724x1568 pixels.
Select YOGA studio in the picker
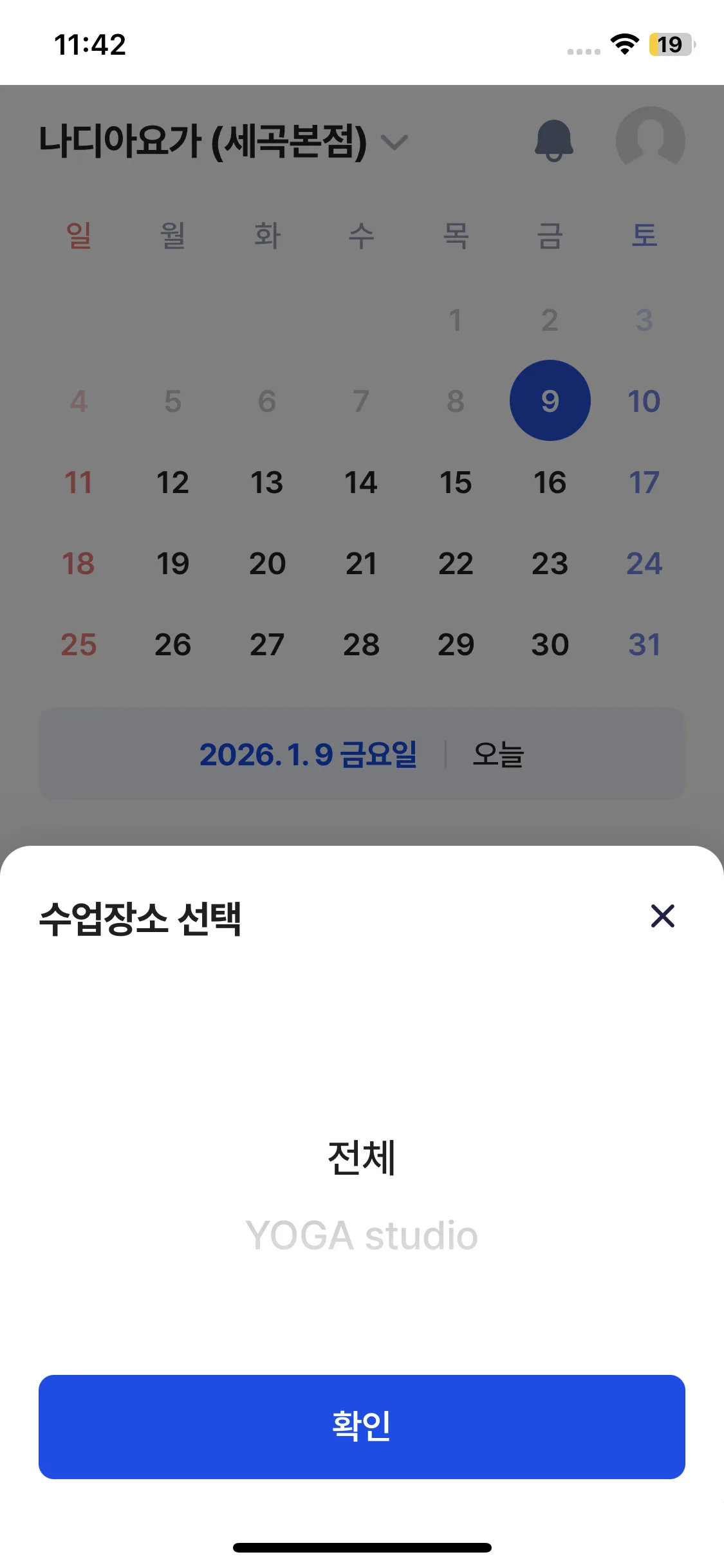point(362,1236)
